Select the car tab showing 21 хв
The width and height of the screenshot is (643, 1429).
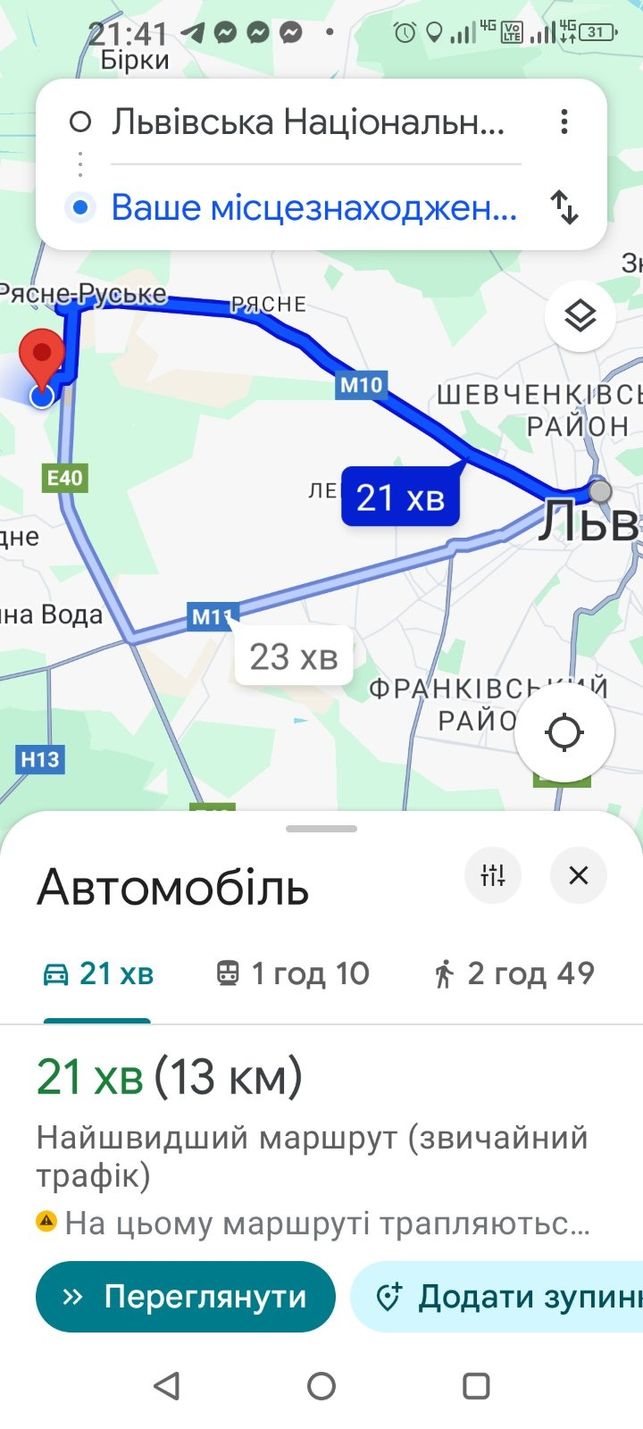[x=98, y=973]
